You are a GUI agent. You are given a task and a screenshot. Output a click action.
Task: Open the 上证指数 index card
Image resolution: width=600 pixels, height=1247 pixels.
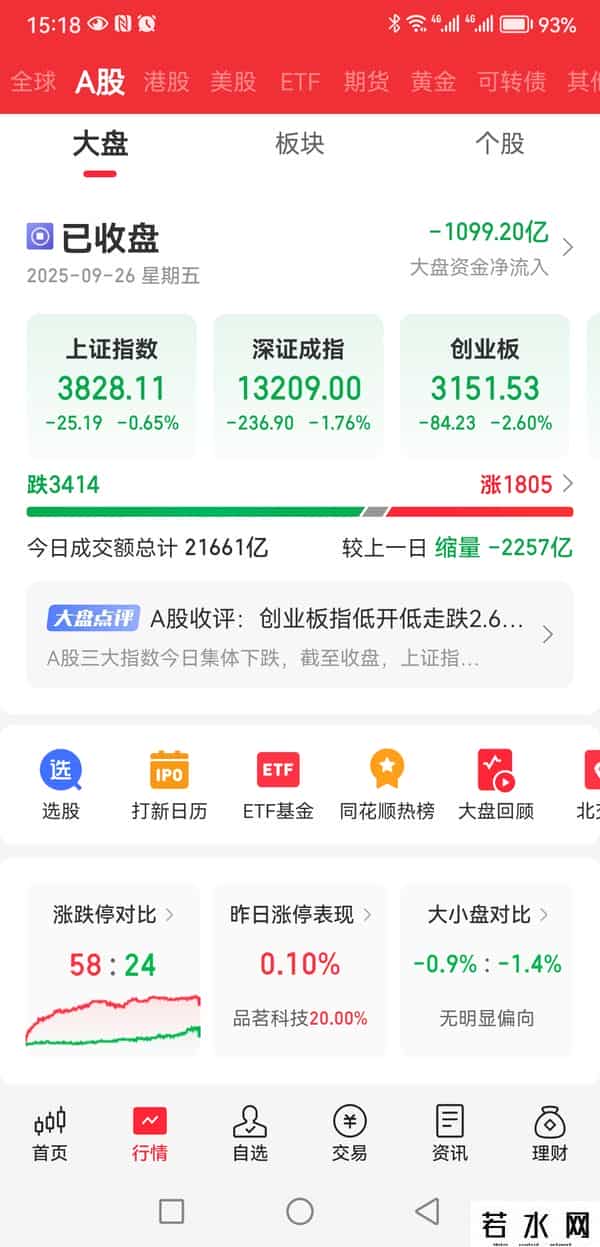[x=112, y=386]
